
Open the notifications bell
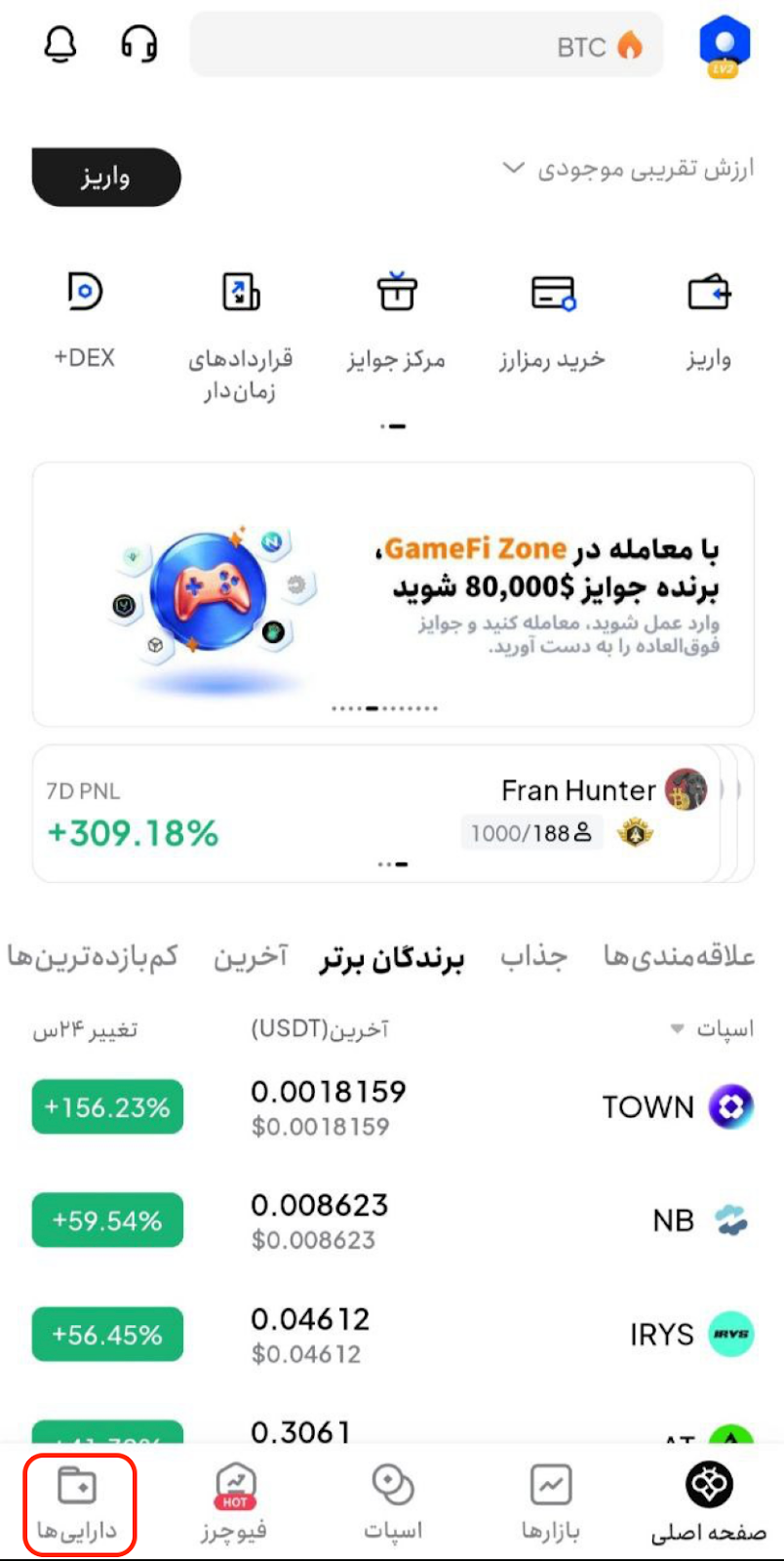[60, 44]
